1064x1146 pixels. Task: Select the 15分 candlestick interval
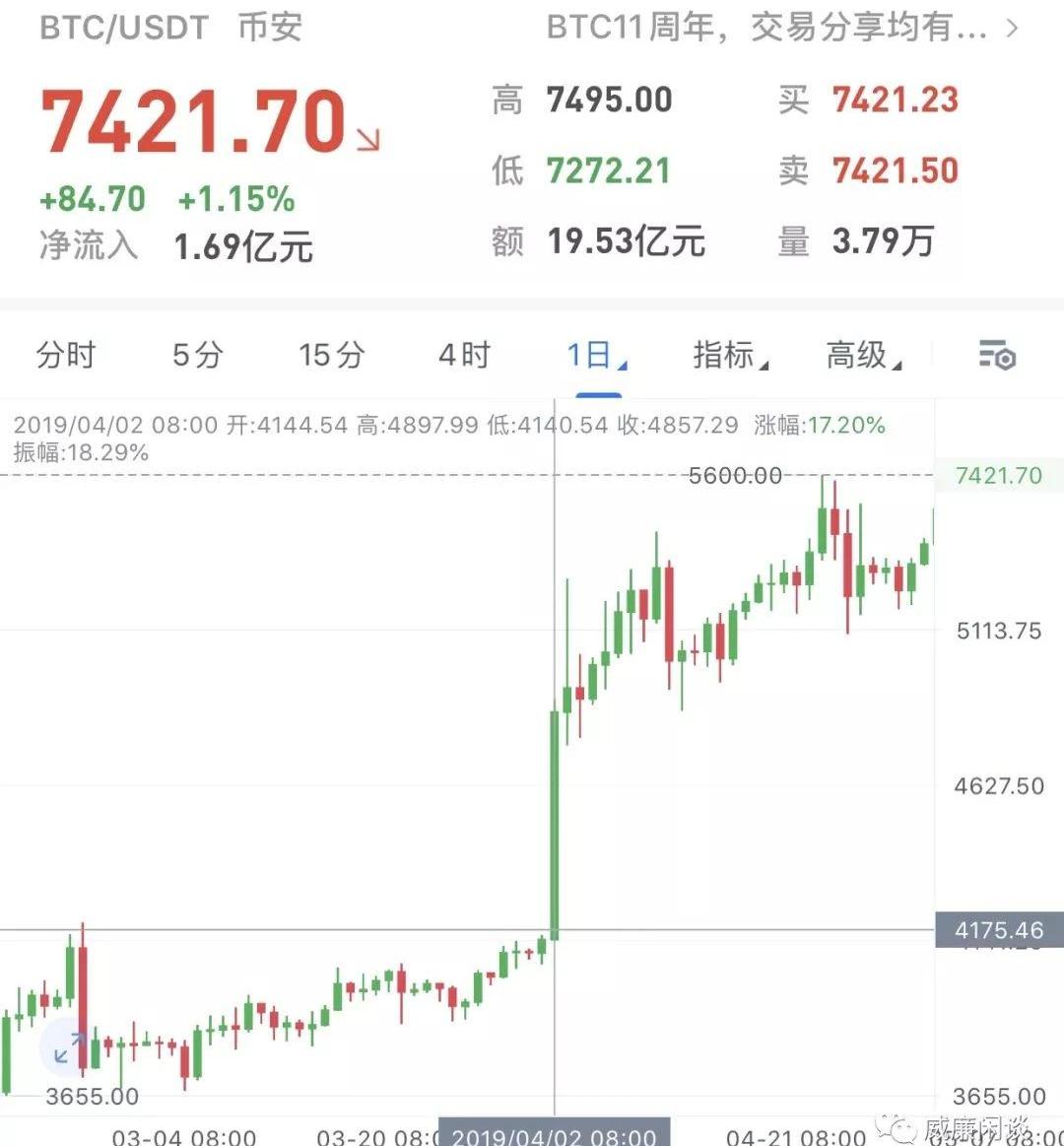tap(332, 355)
